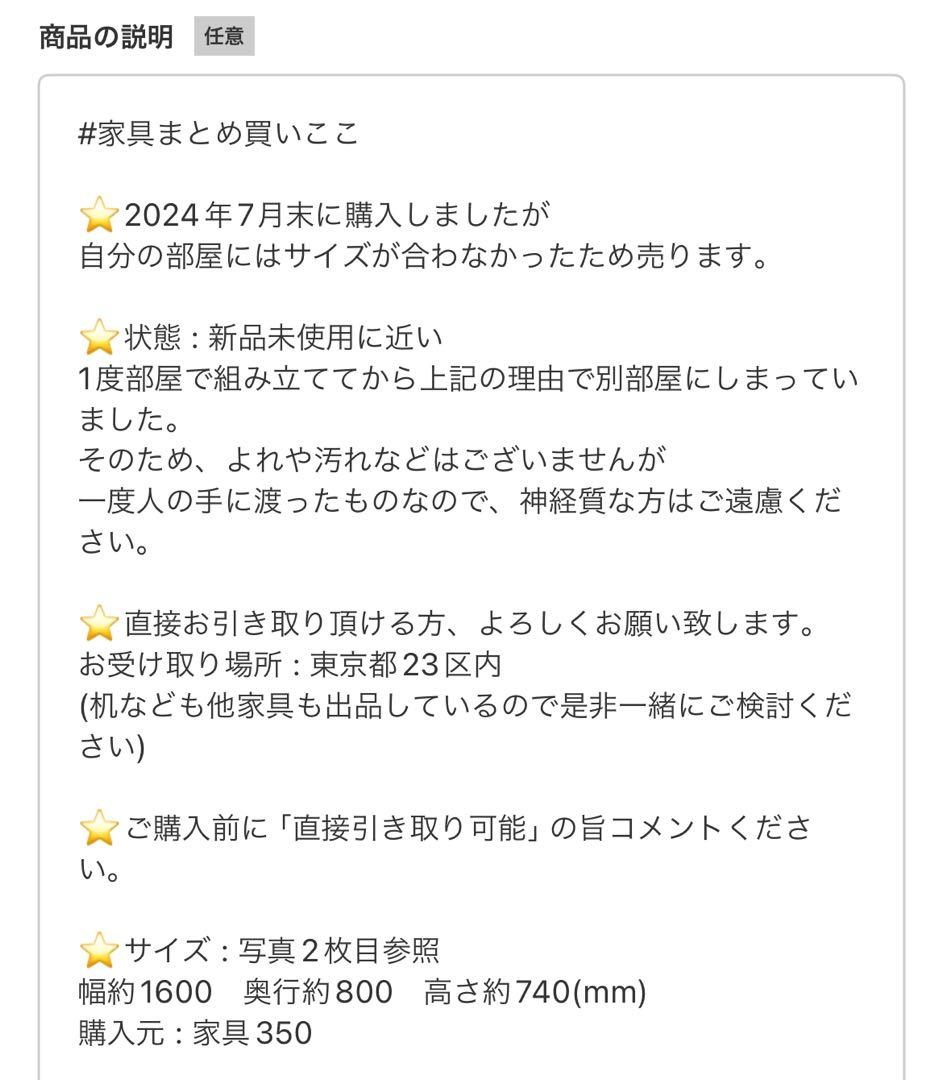Click the star icon before the 直接お引き取り pickup line

[100, 623]
